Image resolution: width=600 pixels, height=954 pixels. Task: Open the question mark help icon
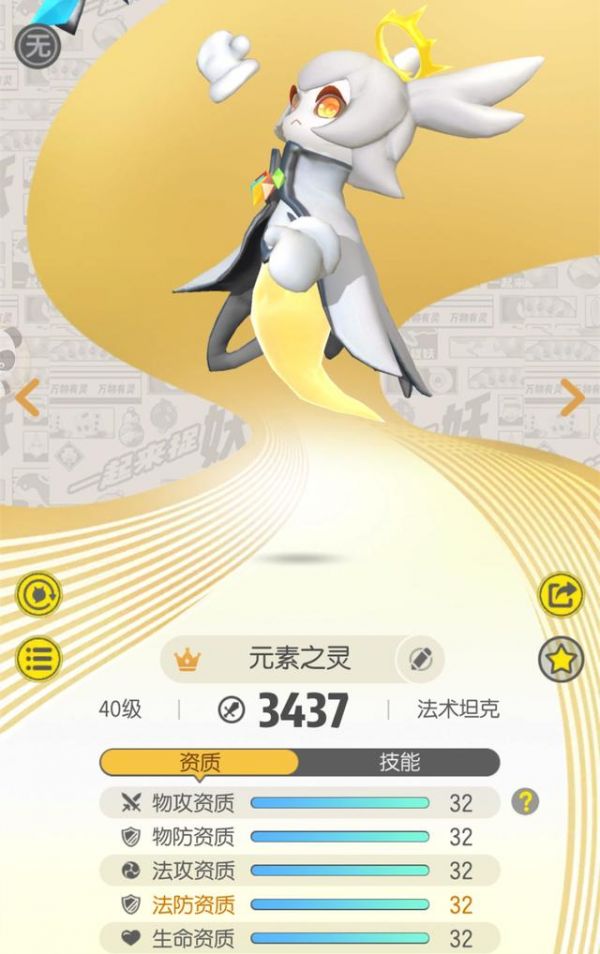pyautogui.click(x=525, y=802)
